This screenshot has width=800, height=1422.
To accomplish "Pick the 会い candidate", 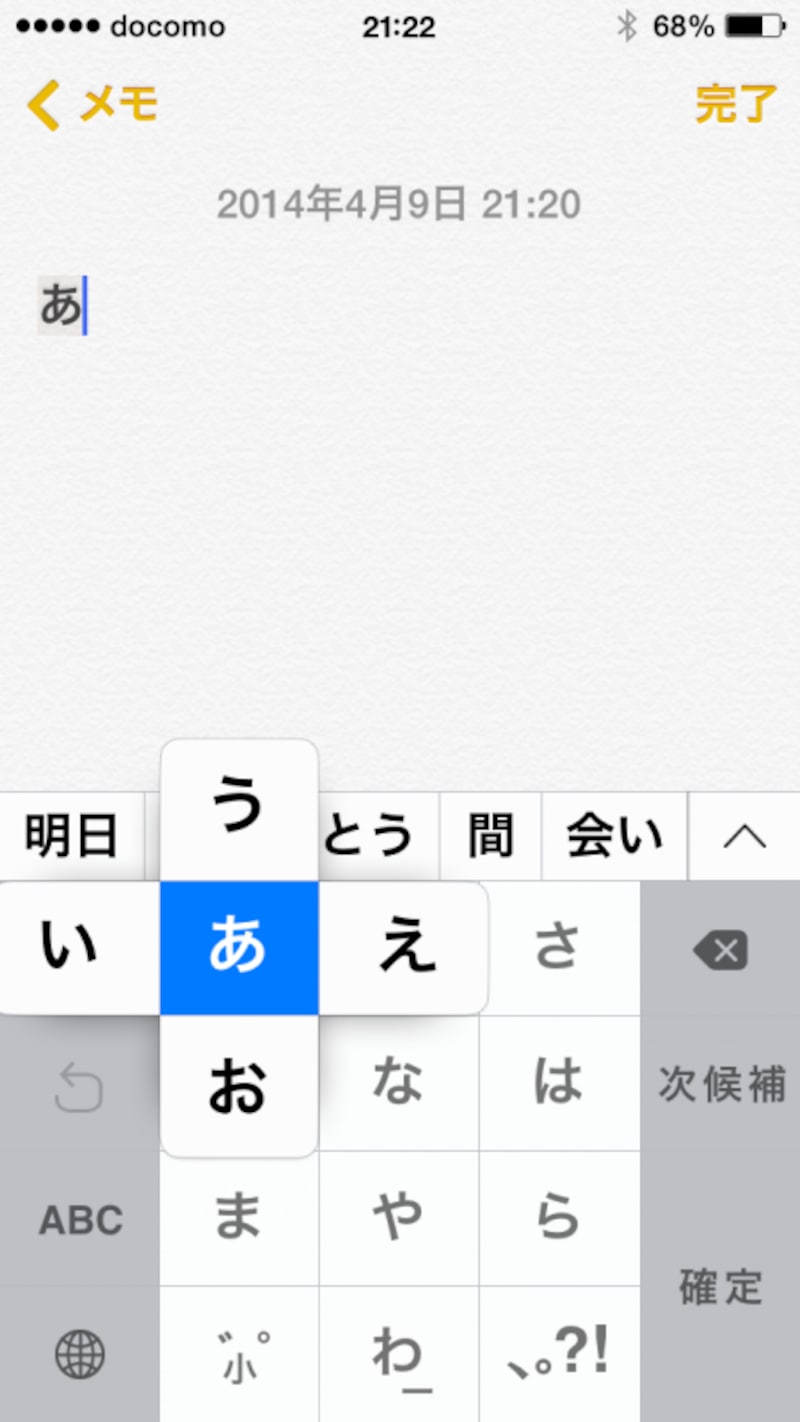I will click(614, 836).
